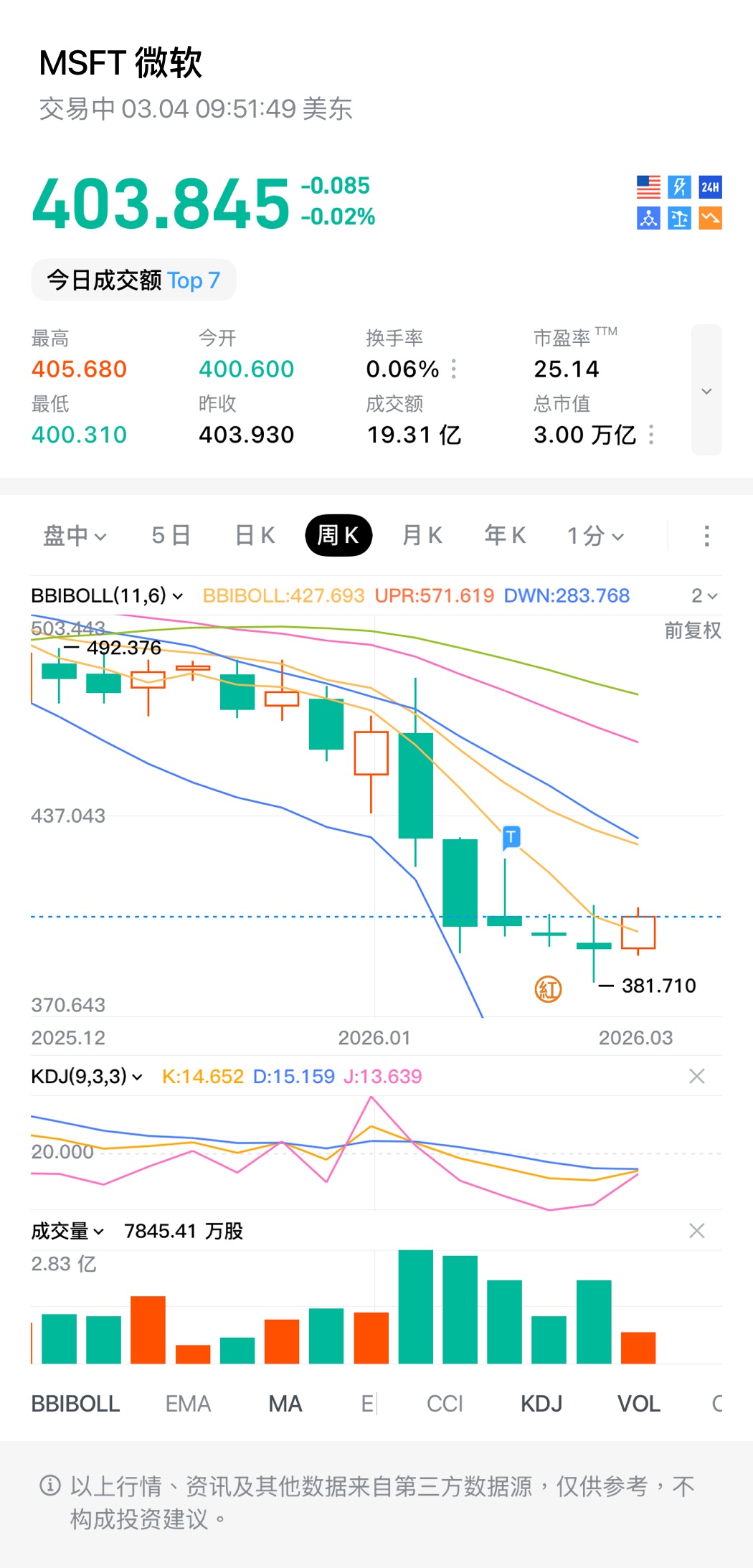Enable the CCI indicator
This screenshot has height=1568, width=753.
coord(445,1404)
